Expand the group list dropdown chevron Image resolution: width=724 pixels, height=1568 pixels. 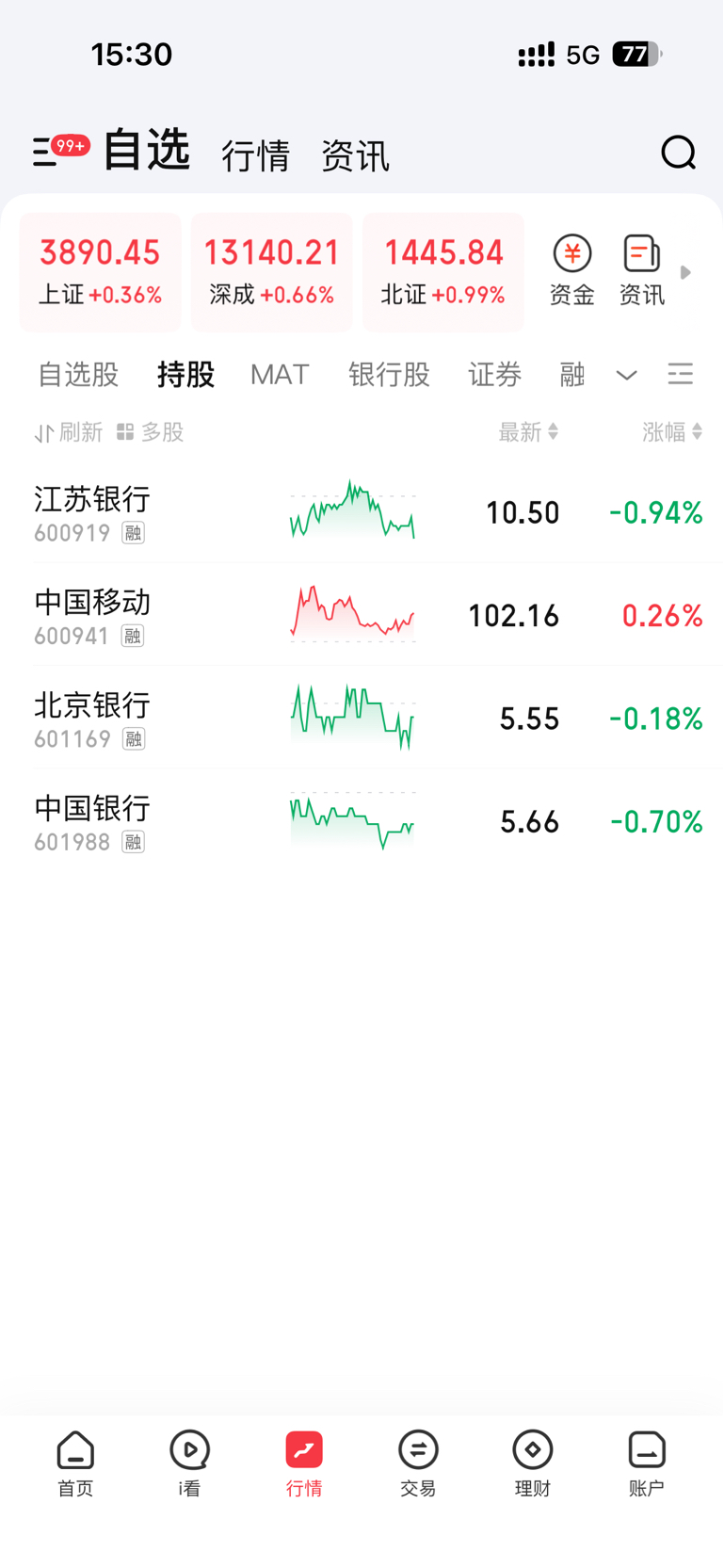(627, 375)
